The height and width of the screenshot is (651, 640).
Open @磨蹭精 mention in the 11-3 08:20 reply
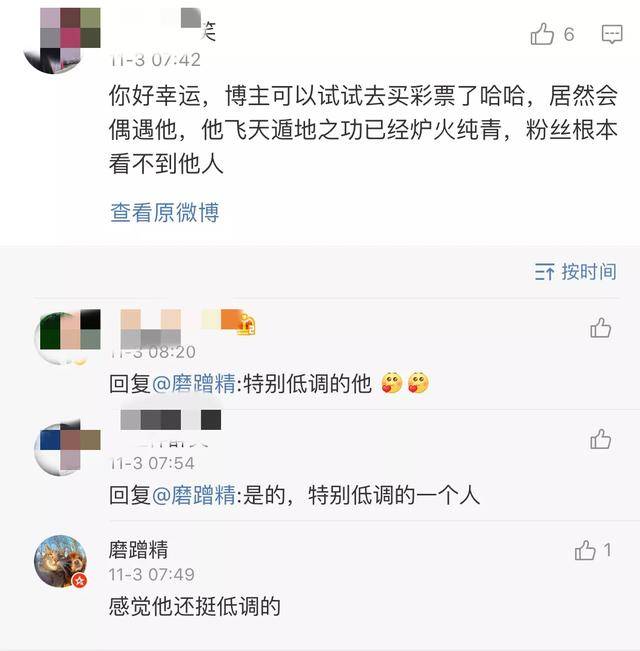[193, 383]
